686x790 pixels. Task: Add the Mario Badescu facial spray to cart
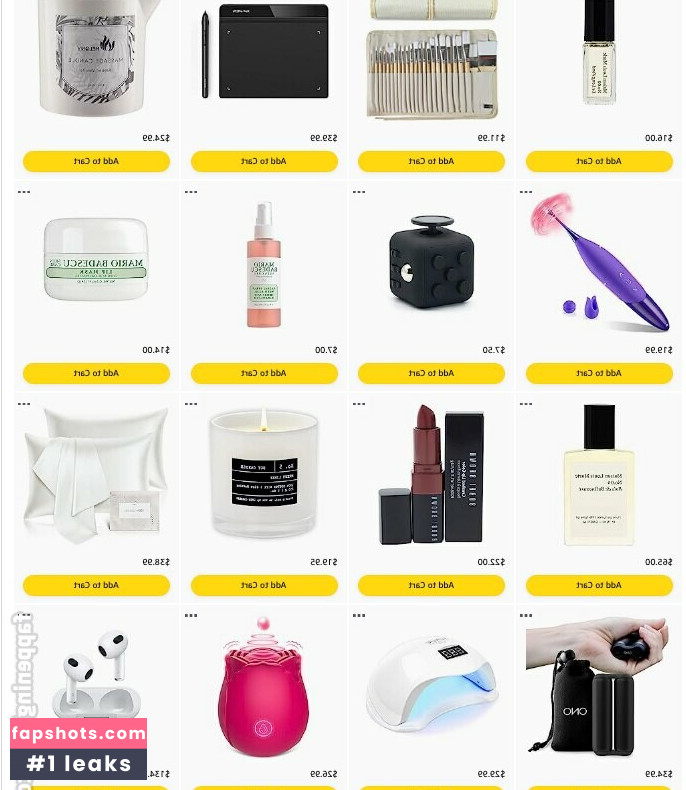coord(264,373)
